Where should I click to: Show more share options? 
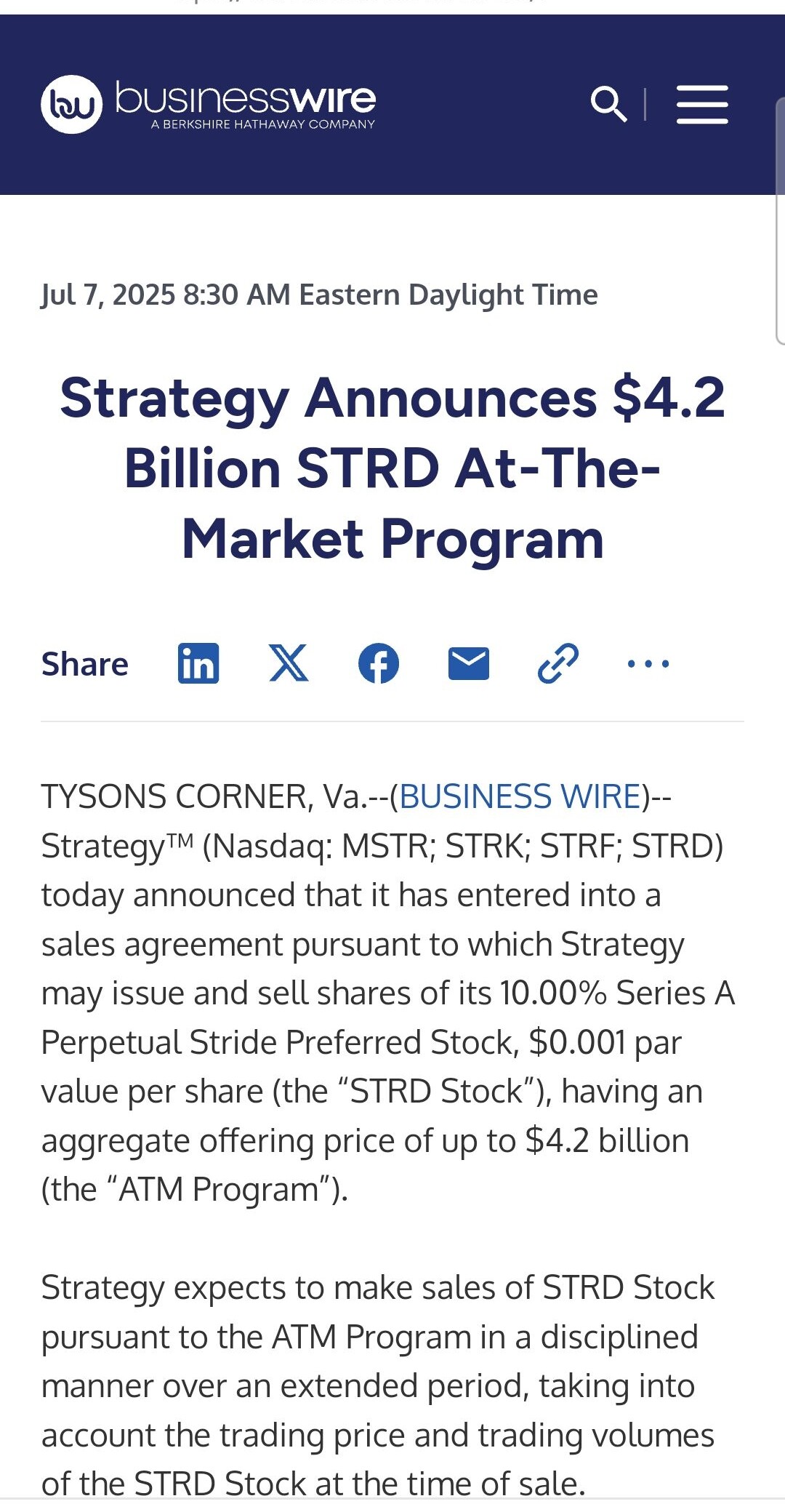(x=648, y=663)
